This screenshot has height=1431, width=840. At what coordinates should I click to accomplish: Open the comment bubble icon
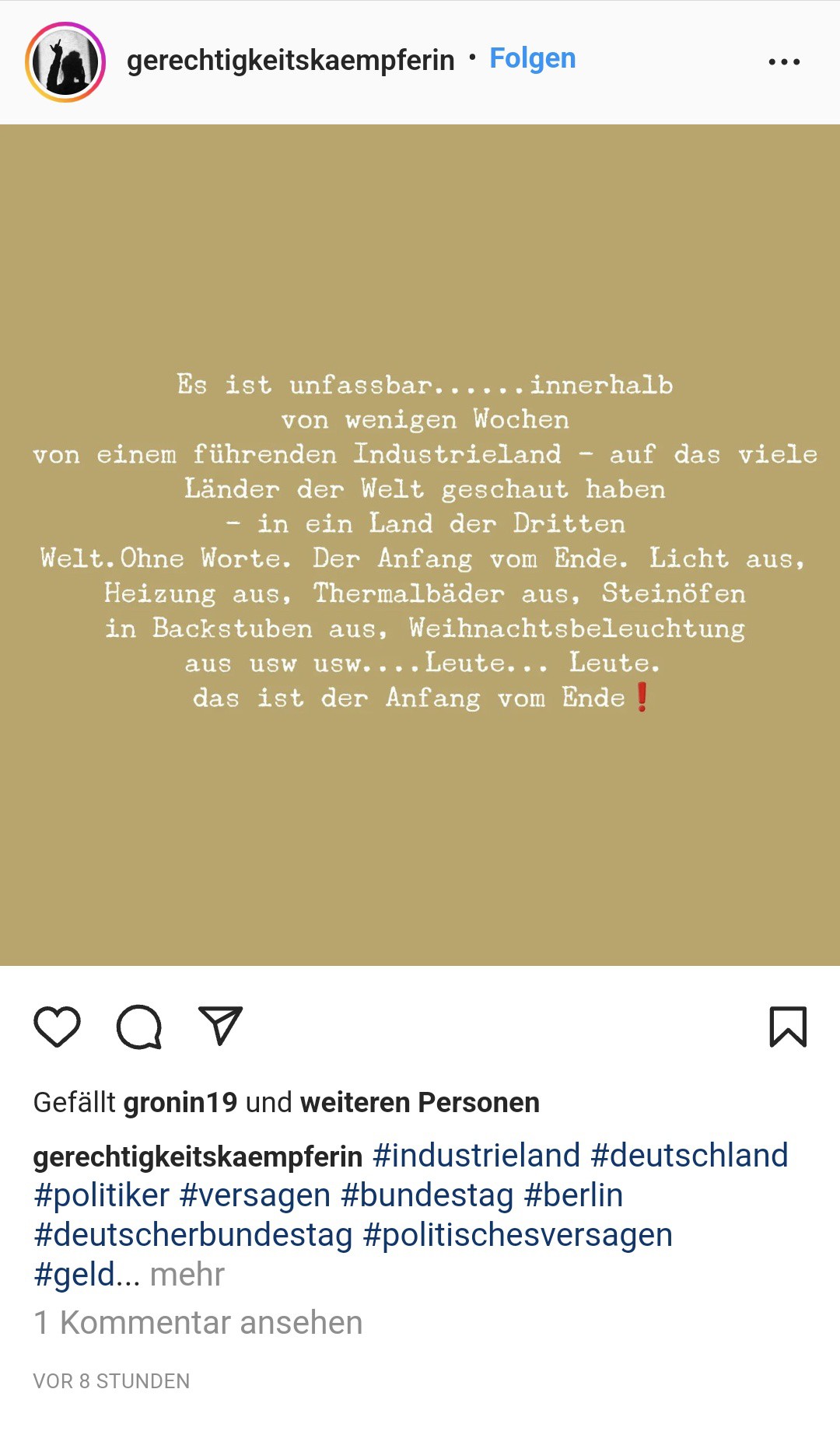(x=139, y=1027)
